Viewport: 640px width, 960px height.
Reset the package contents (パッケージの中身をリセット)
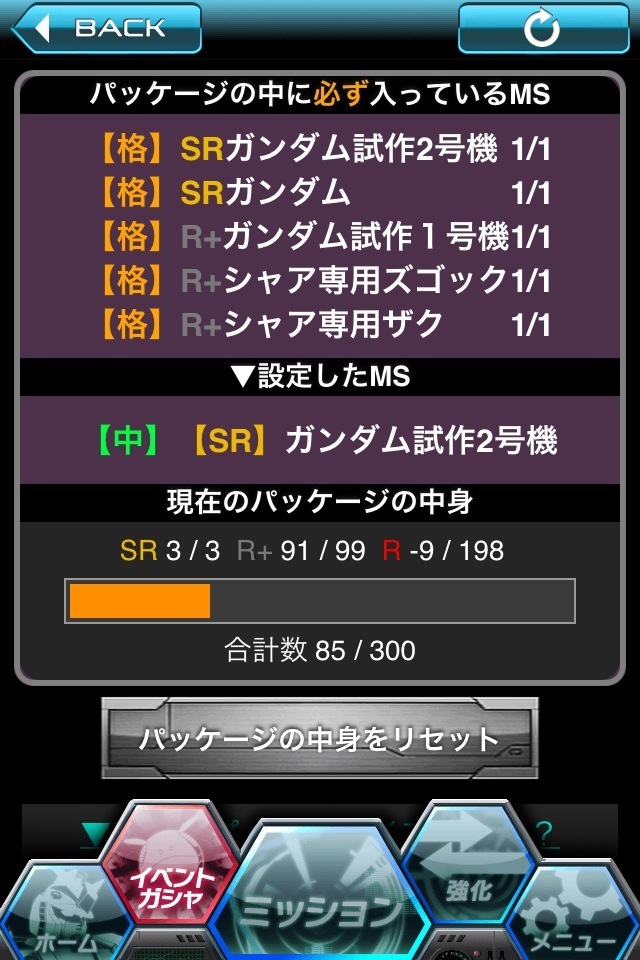(319, 739)
